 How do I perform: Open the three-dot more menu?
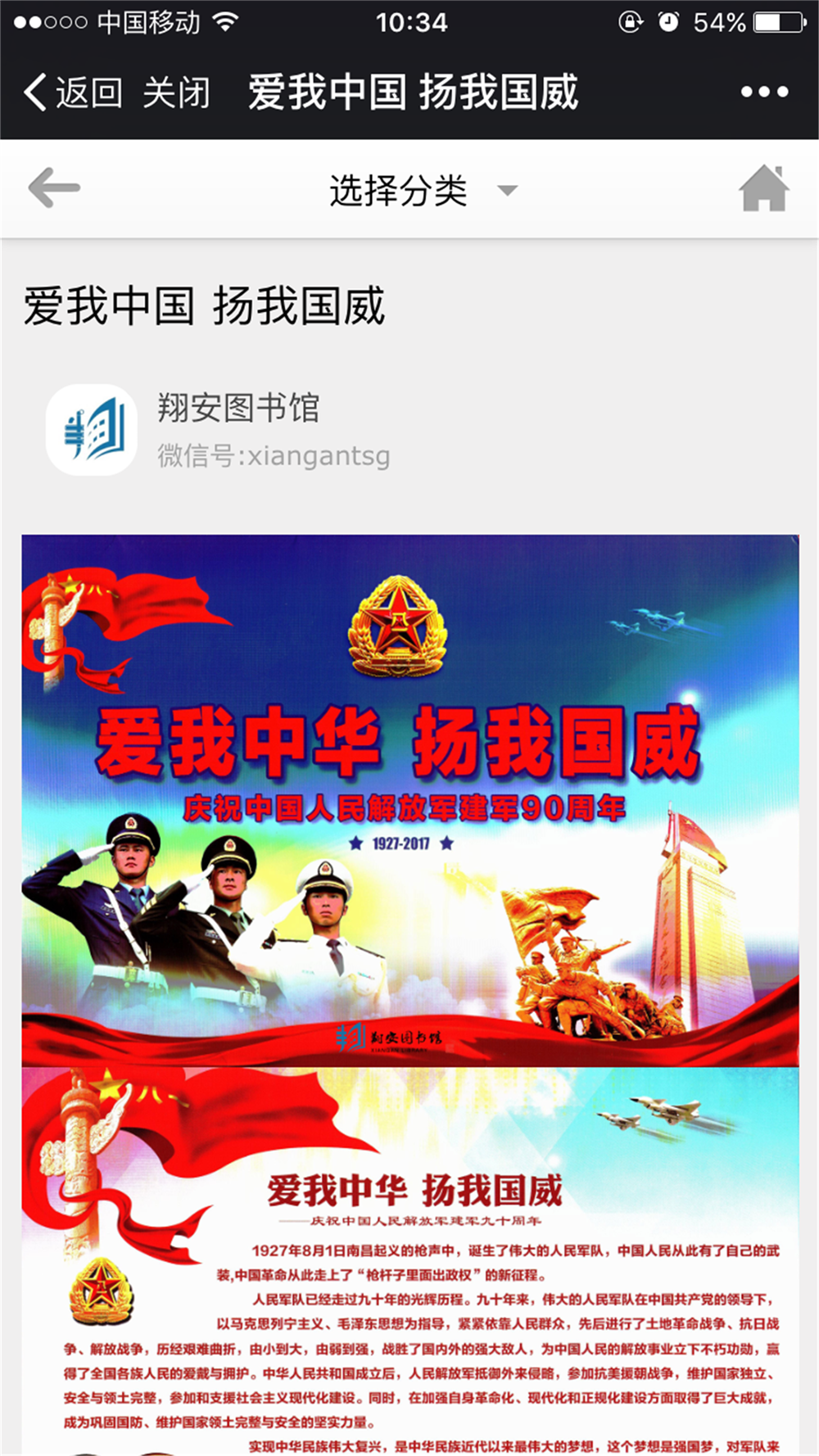click(x=764, y=93)
